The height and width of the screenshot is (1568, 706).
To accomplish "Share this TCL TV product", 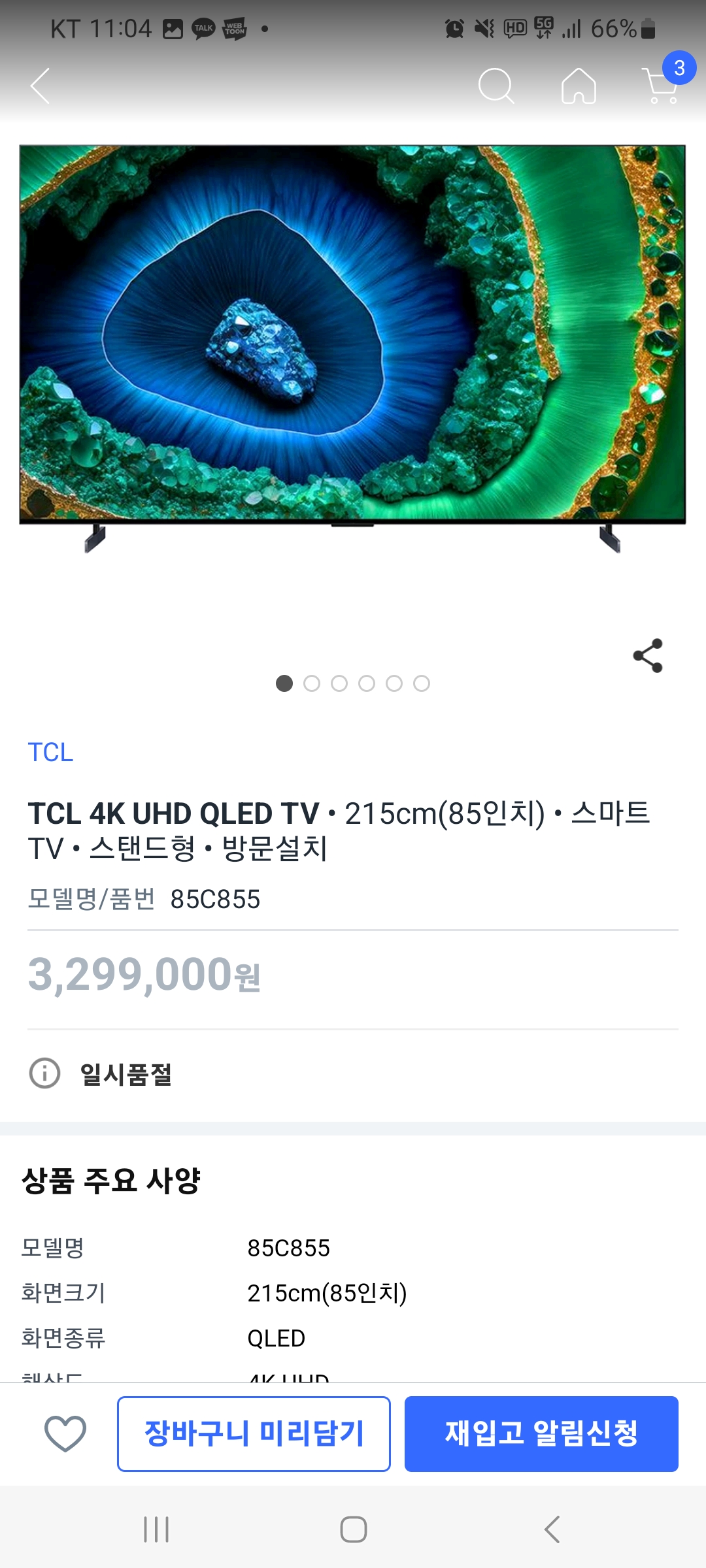I will (648, 655).
